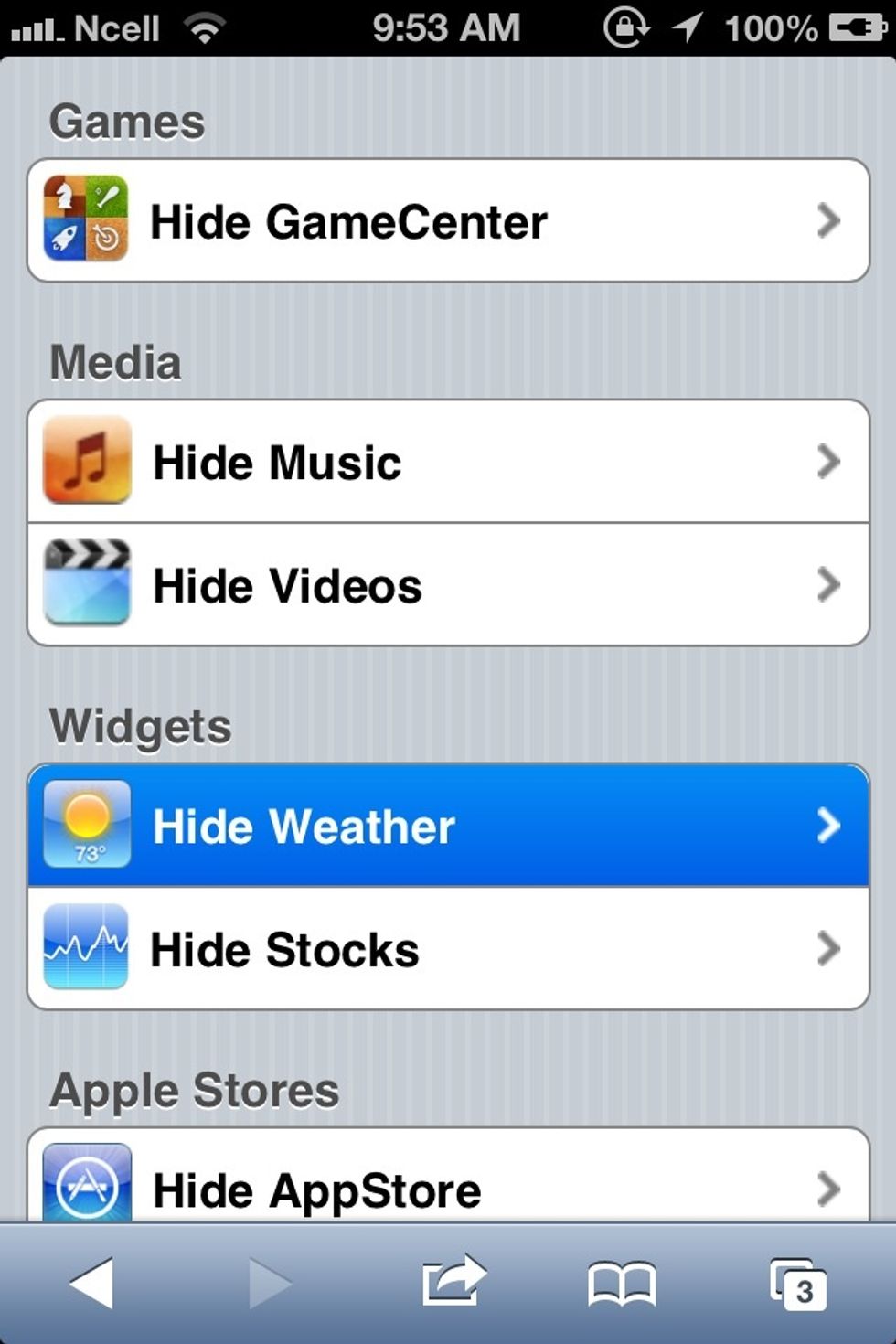Open the Hide Videos detail chevron
Viewport: 896px width, 1344px height.
pyautogui.click(x=828, y=584)
